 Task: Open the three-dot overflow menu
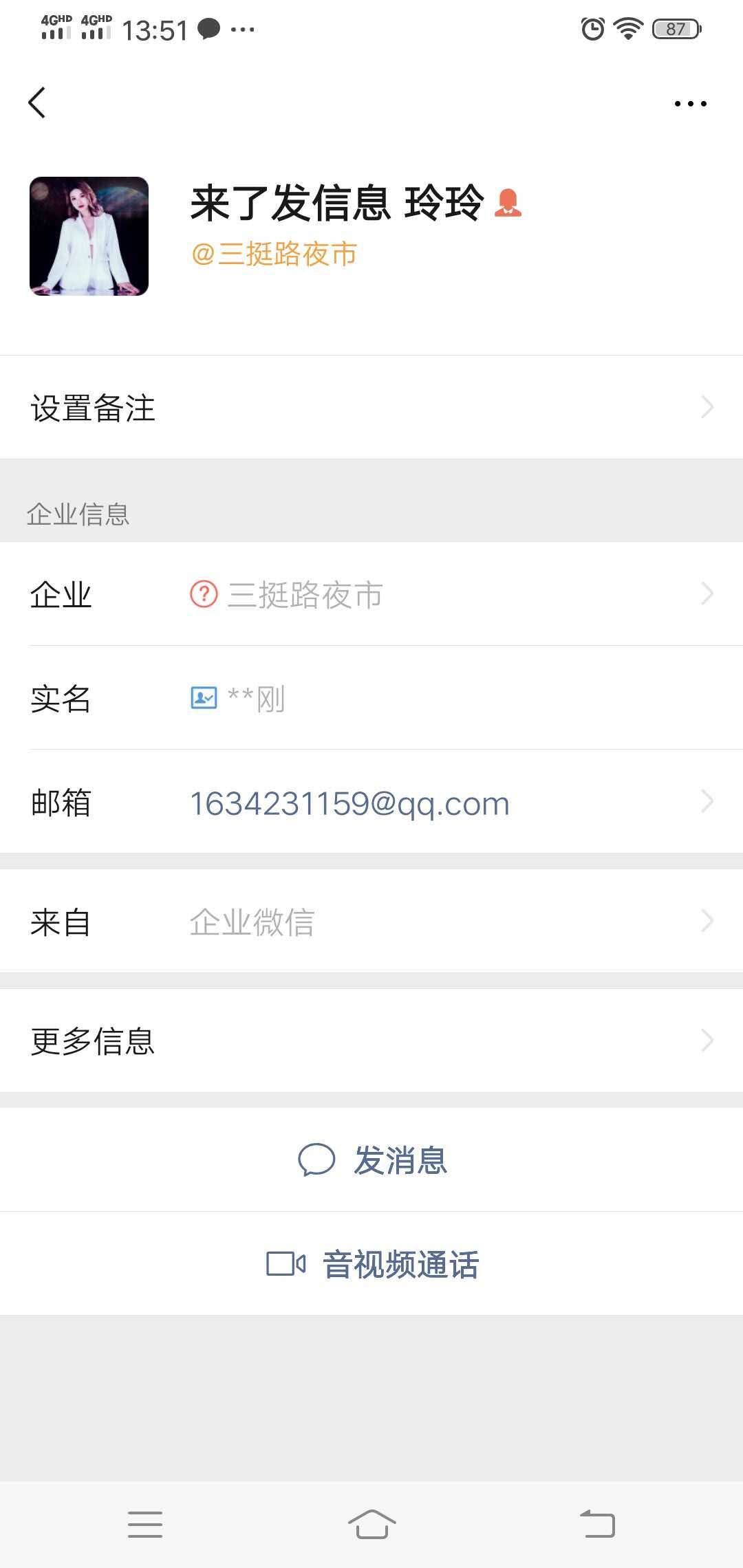click(x=690, y=104)
